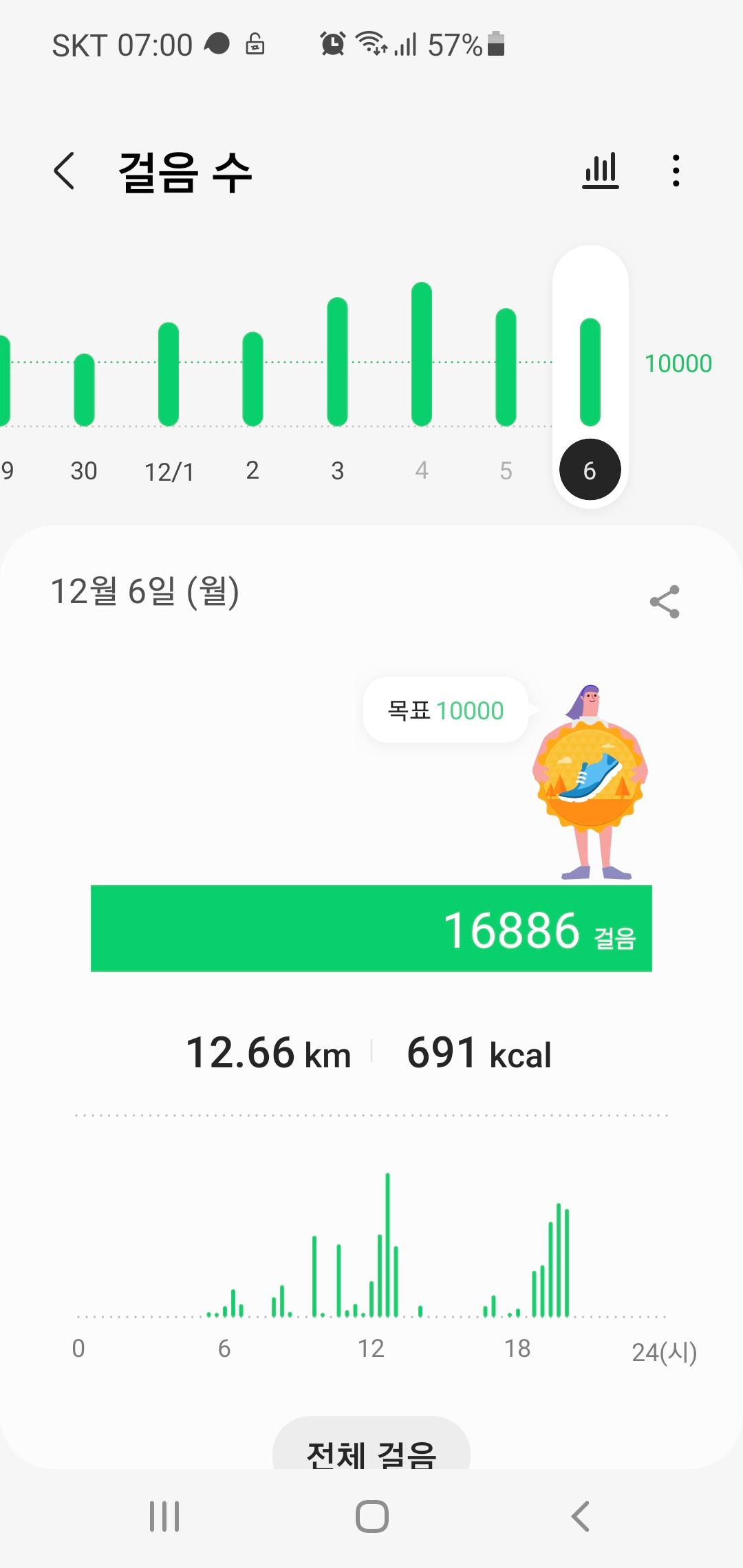
Task: Select the highlighted day 6 bar
Action: (x=590, y=372)
